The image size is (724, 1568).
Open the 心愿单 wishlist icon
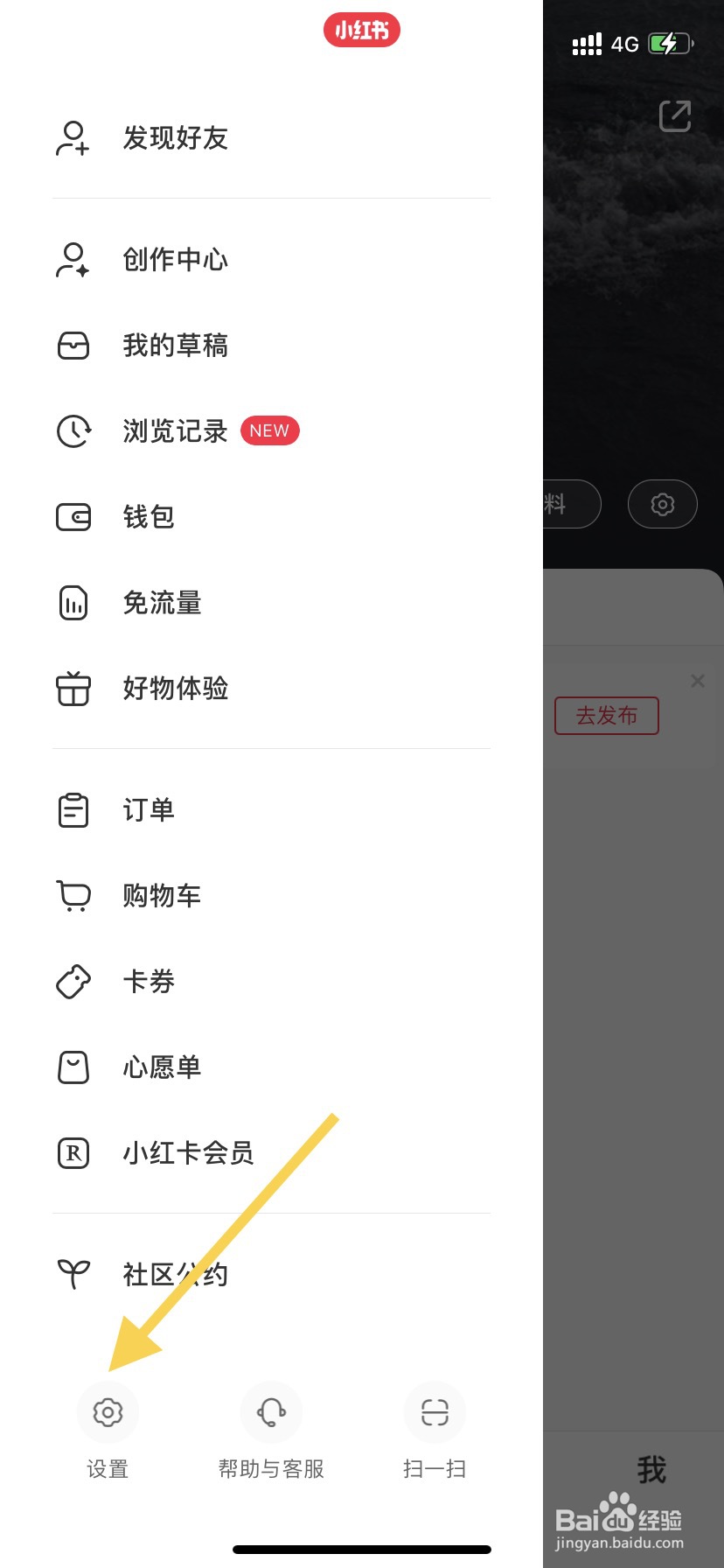click(73, 1067)
